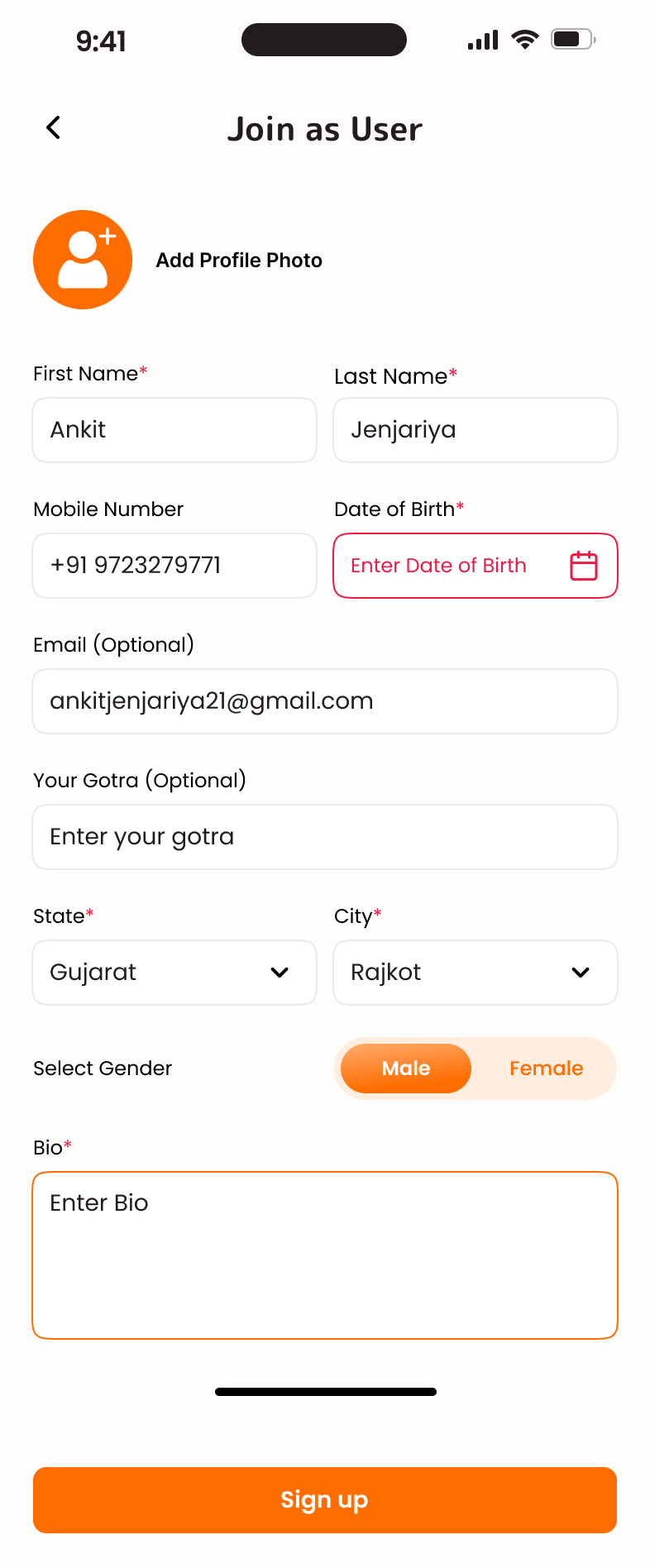Tap the Mobile Number field
The width and height of the screenshot is (650, 1568).
[174, 566]
